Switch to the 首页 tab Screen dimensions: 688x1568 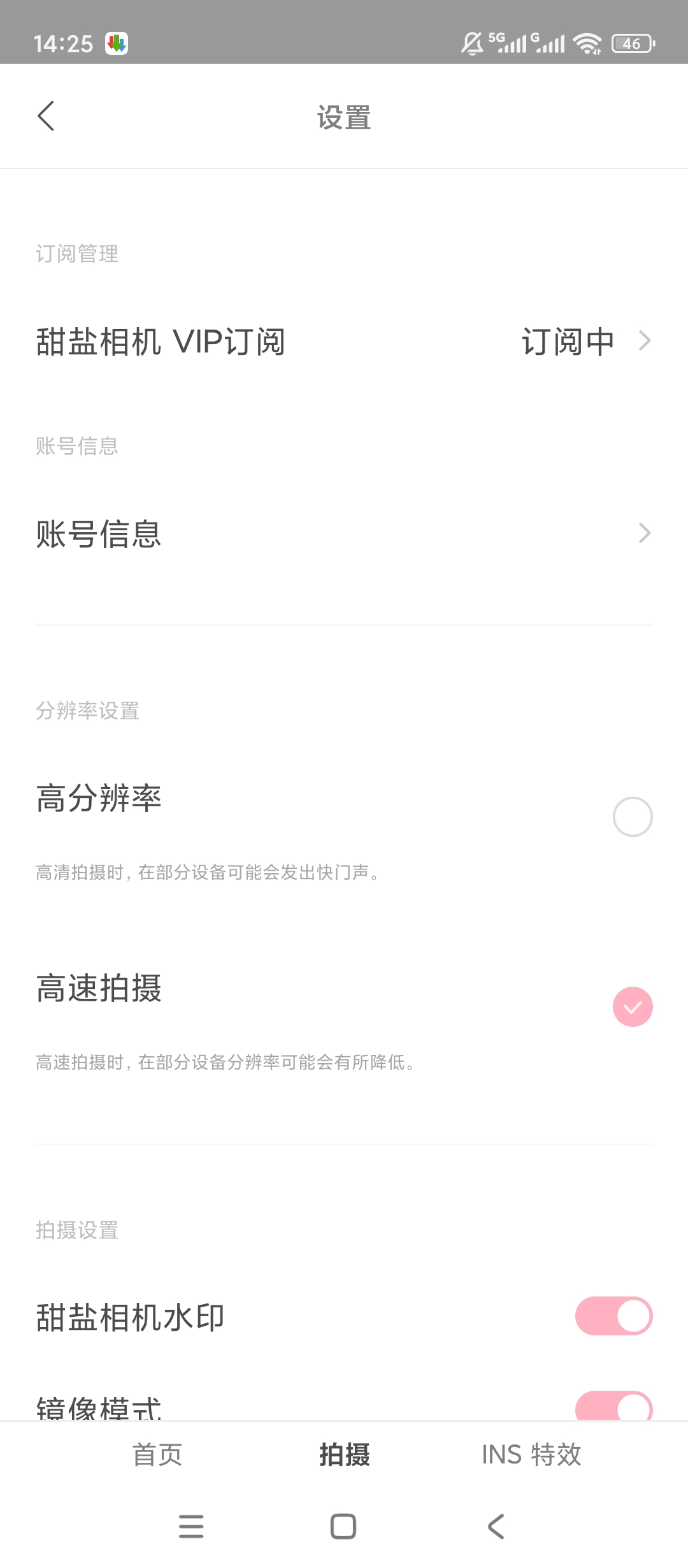tap(157, 1455)
